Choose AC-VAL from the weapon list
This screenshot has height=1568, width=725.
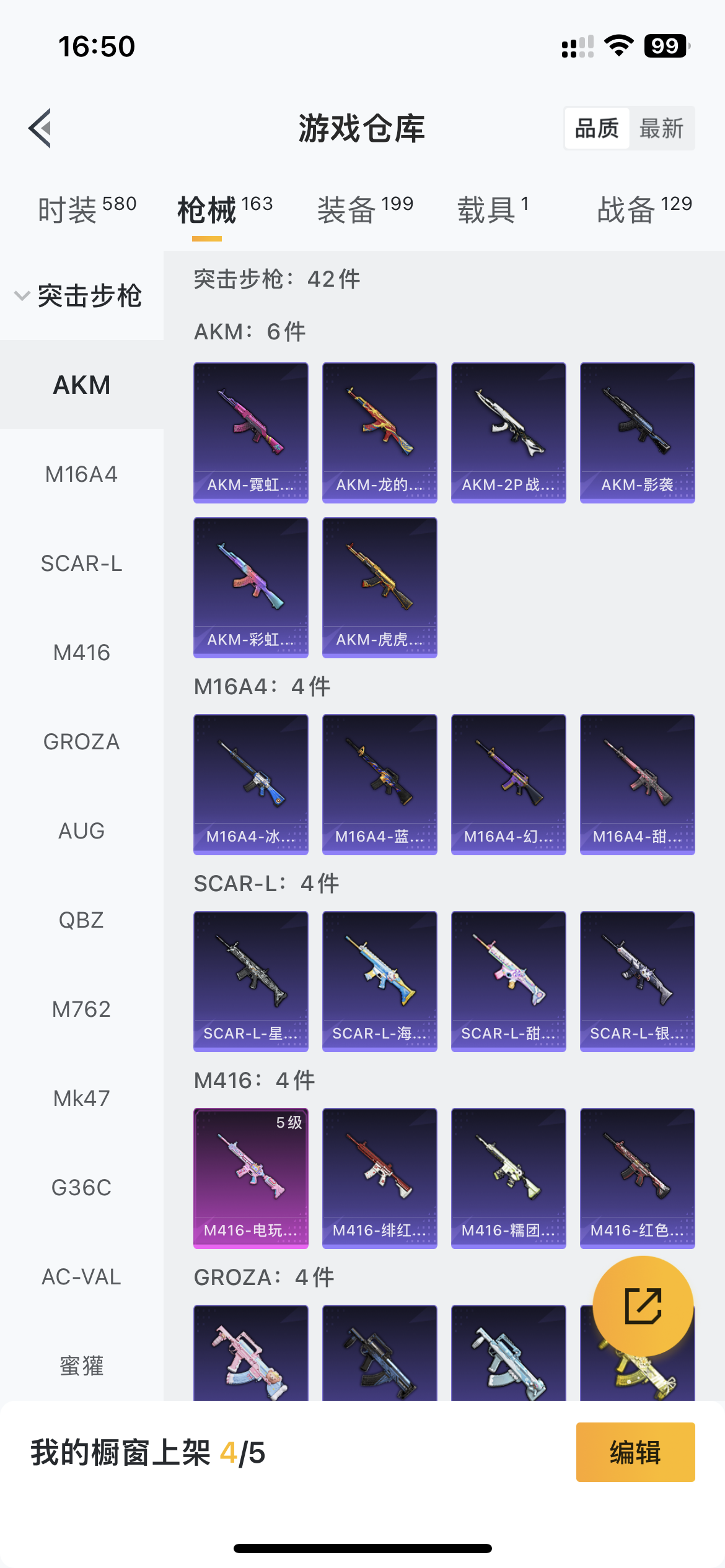tap(82, 1277)
